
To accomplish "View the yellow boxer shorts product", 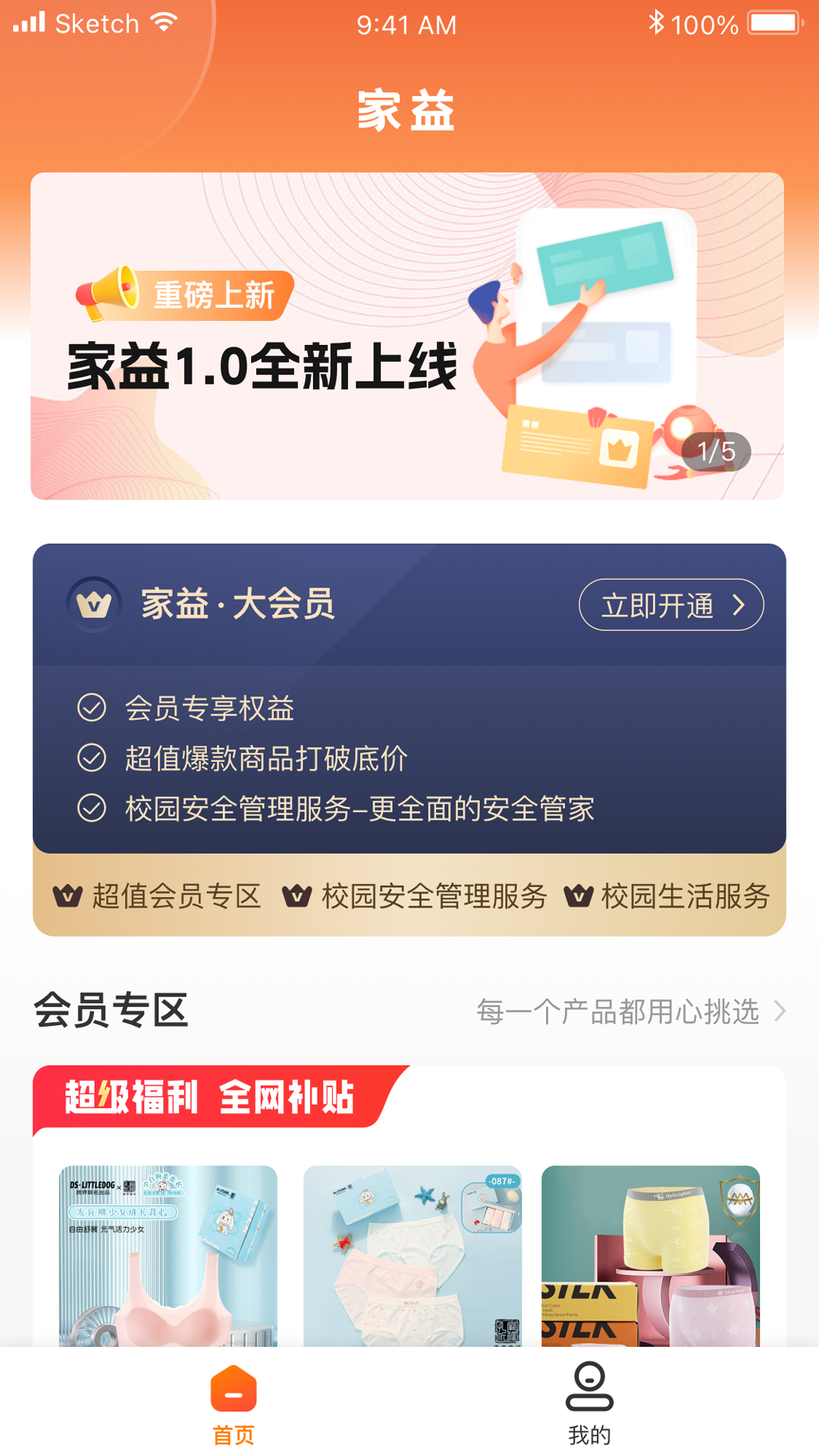I will pos(650,1255).
